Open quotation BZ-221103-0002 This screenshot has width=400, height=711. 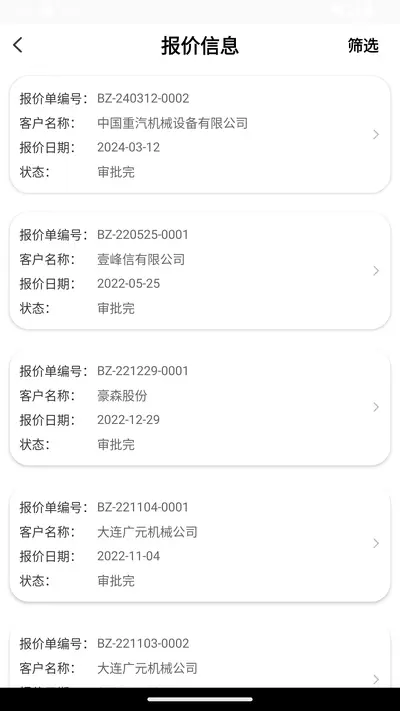click(x=200, y=655)
